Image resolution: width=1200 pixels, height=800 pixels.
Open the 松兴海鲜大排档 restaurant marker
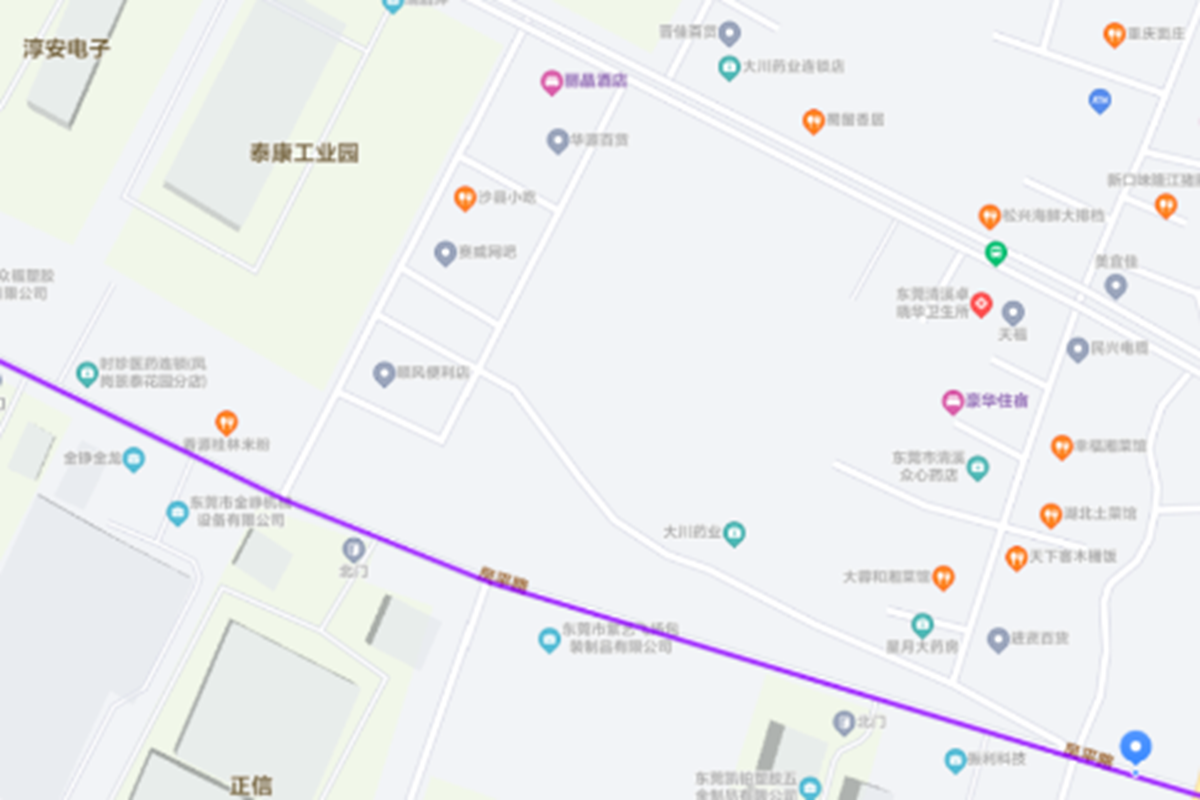(x=989, y=216)
